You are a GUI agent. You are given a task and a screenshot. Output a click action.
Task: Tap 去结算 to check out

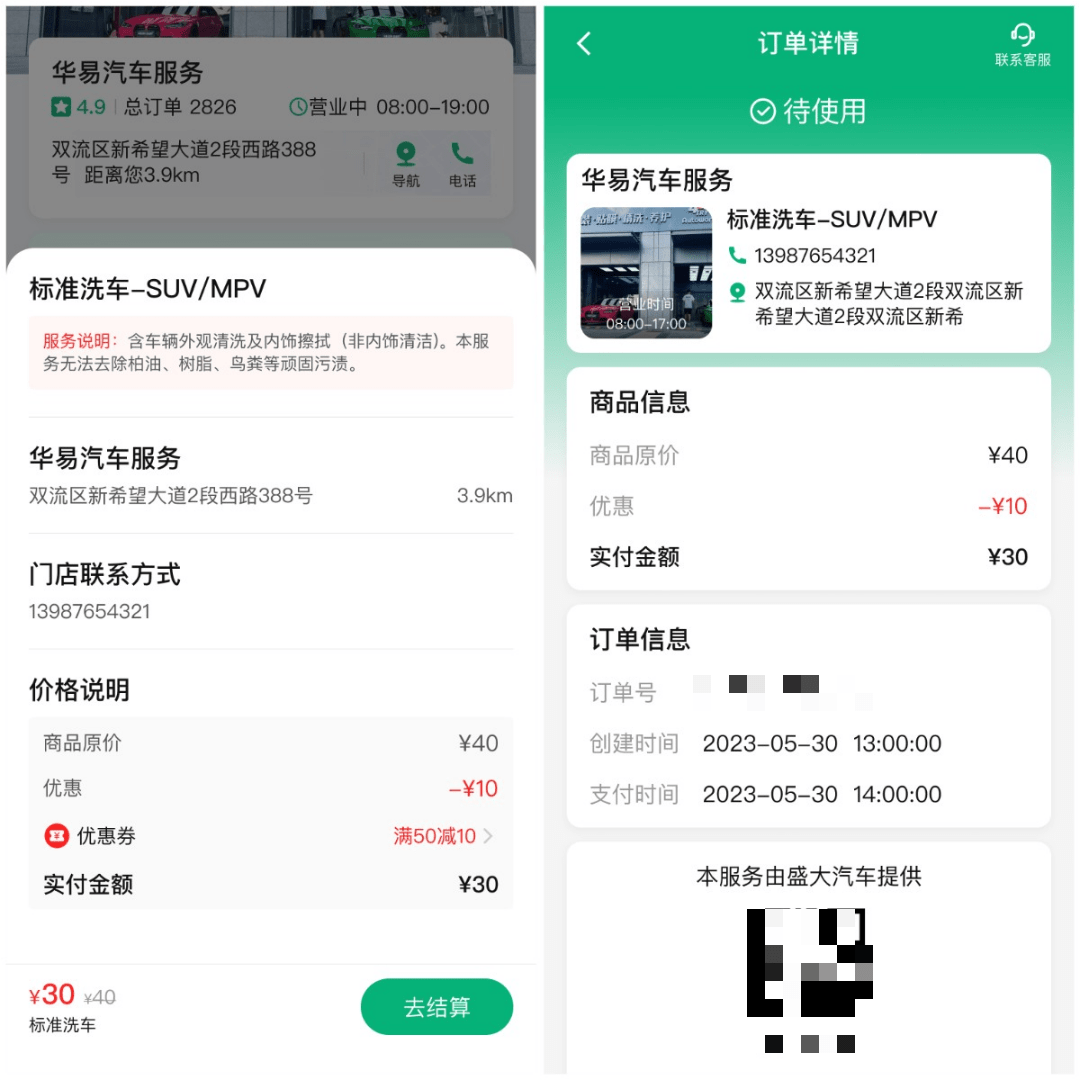tap(436, 1007)
